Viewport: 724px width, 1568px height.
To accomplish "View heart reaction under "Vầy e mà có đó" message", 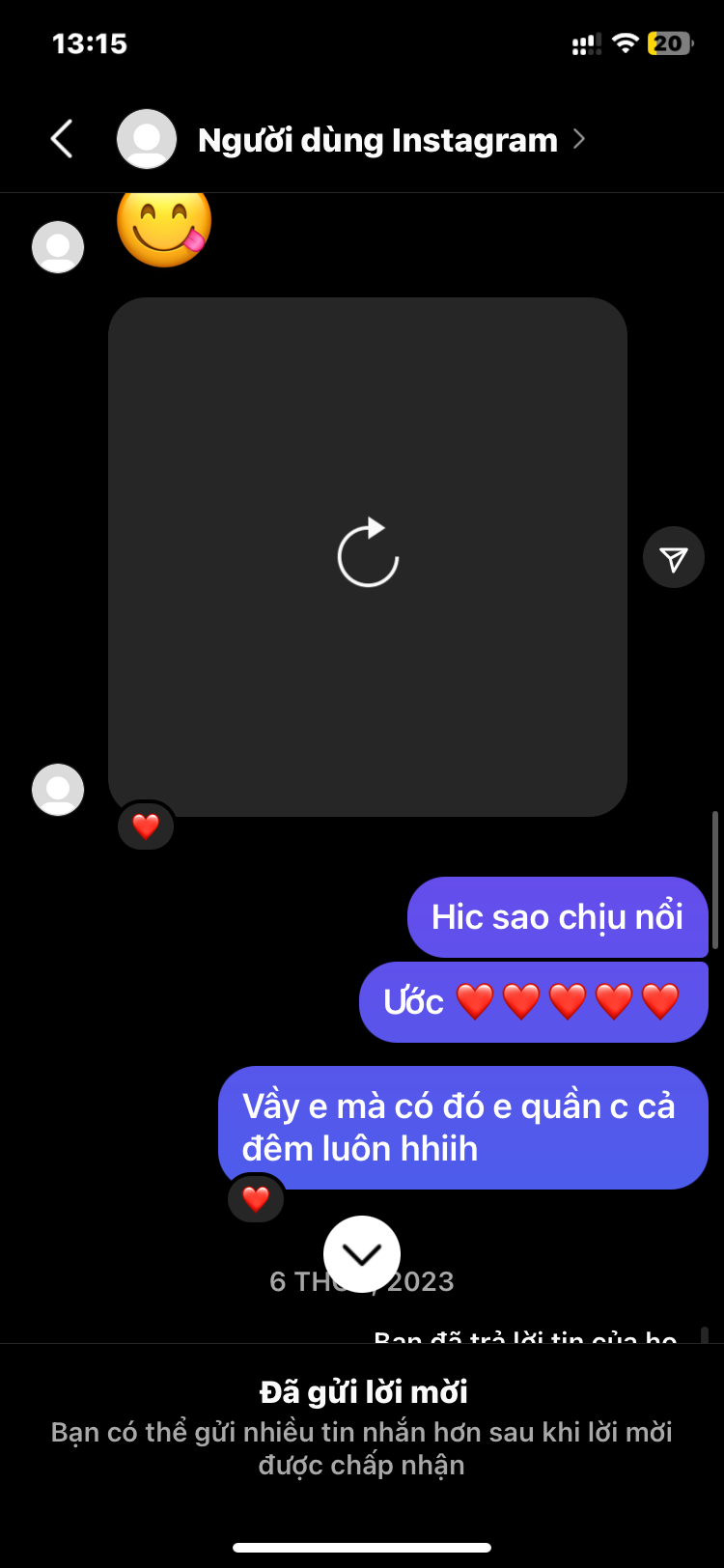I will click(256, 1198).
